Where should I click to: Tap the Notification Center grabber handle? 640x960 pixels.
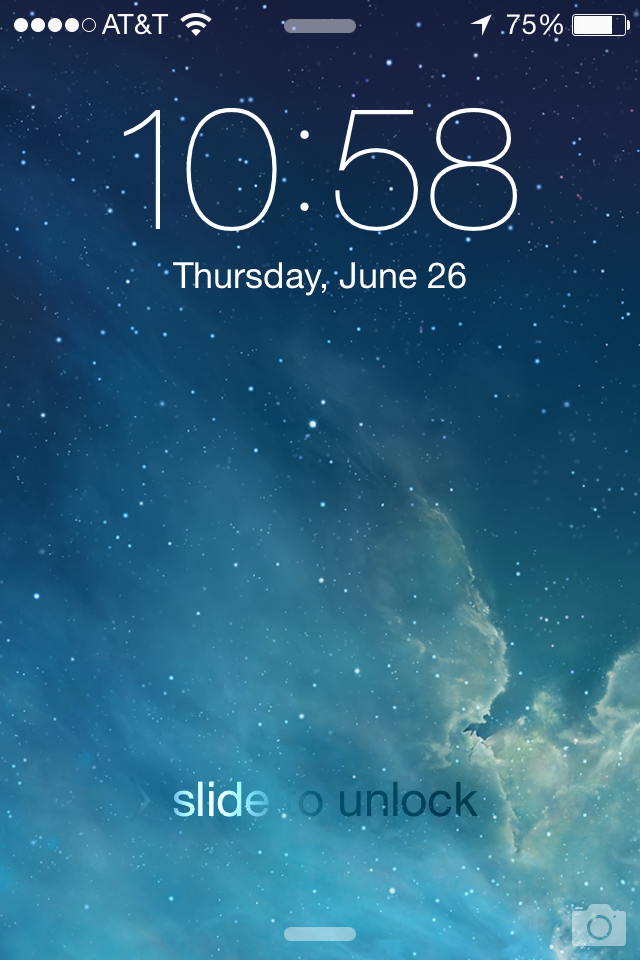(320, 26)
